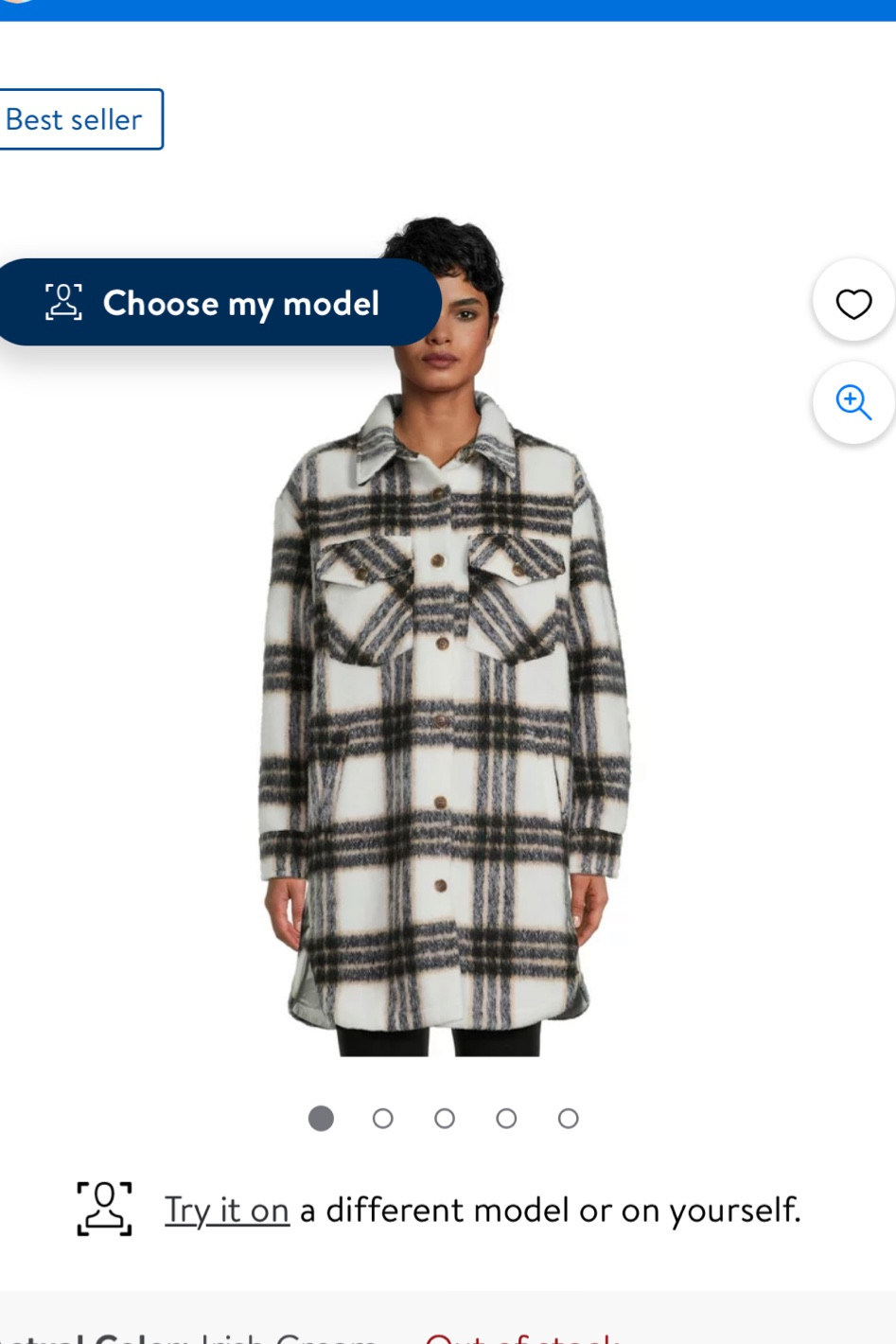Show the fifth product image dot
Viewport: 896px width, 1344px height.
568,1119
